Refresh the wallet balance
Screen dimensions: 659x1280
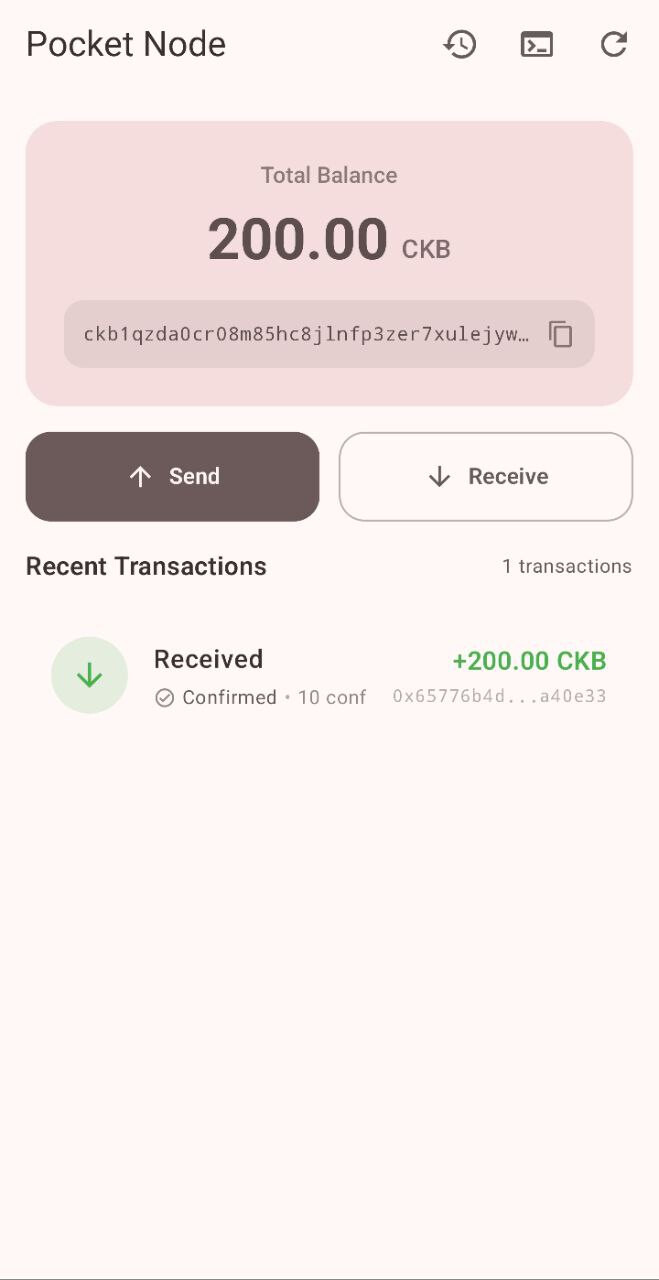point(613,44)
